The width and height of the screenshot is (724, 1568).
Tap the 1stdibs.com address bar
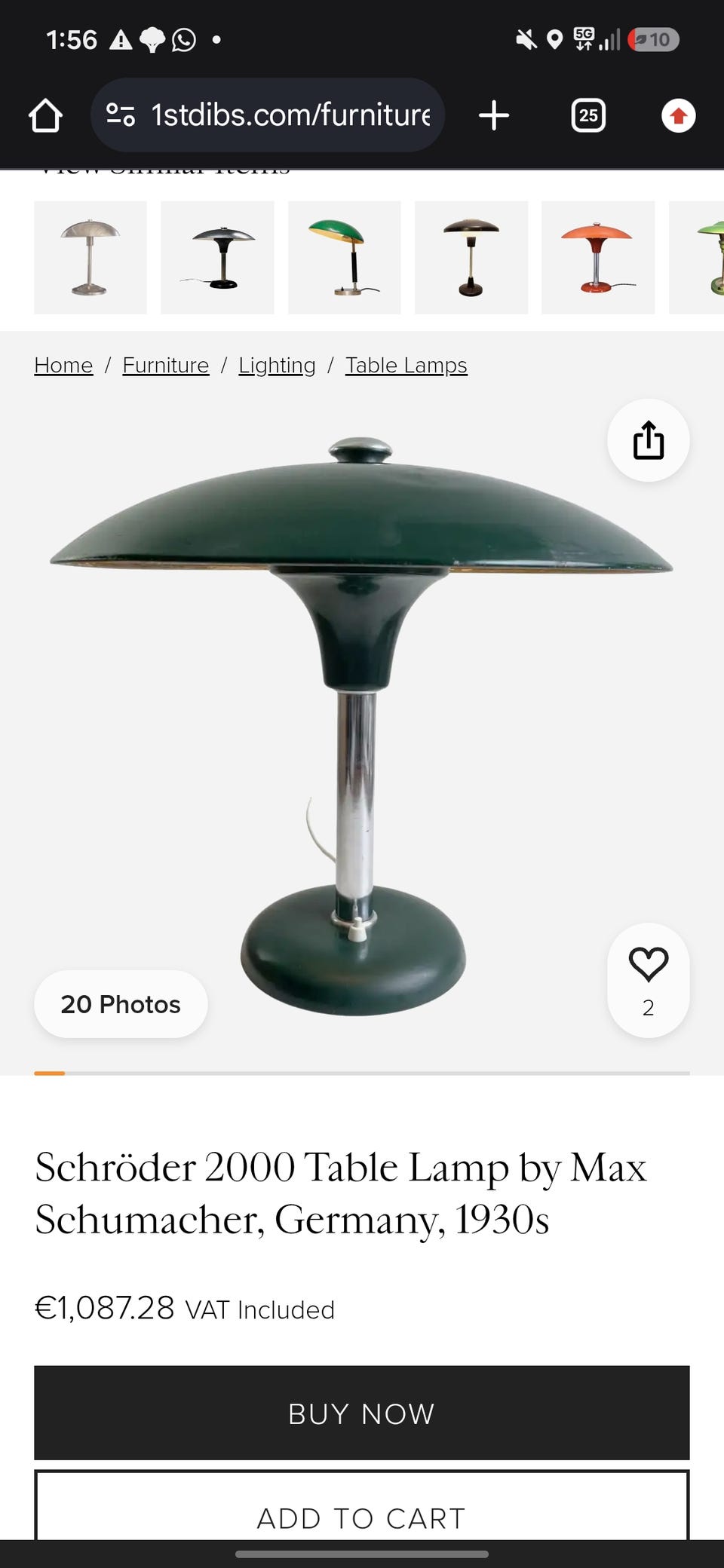click(268, 115)
